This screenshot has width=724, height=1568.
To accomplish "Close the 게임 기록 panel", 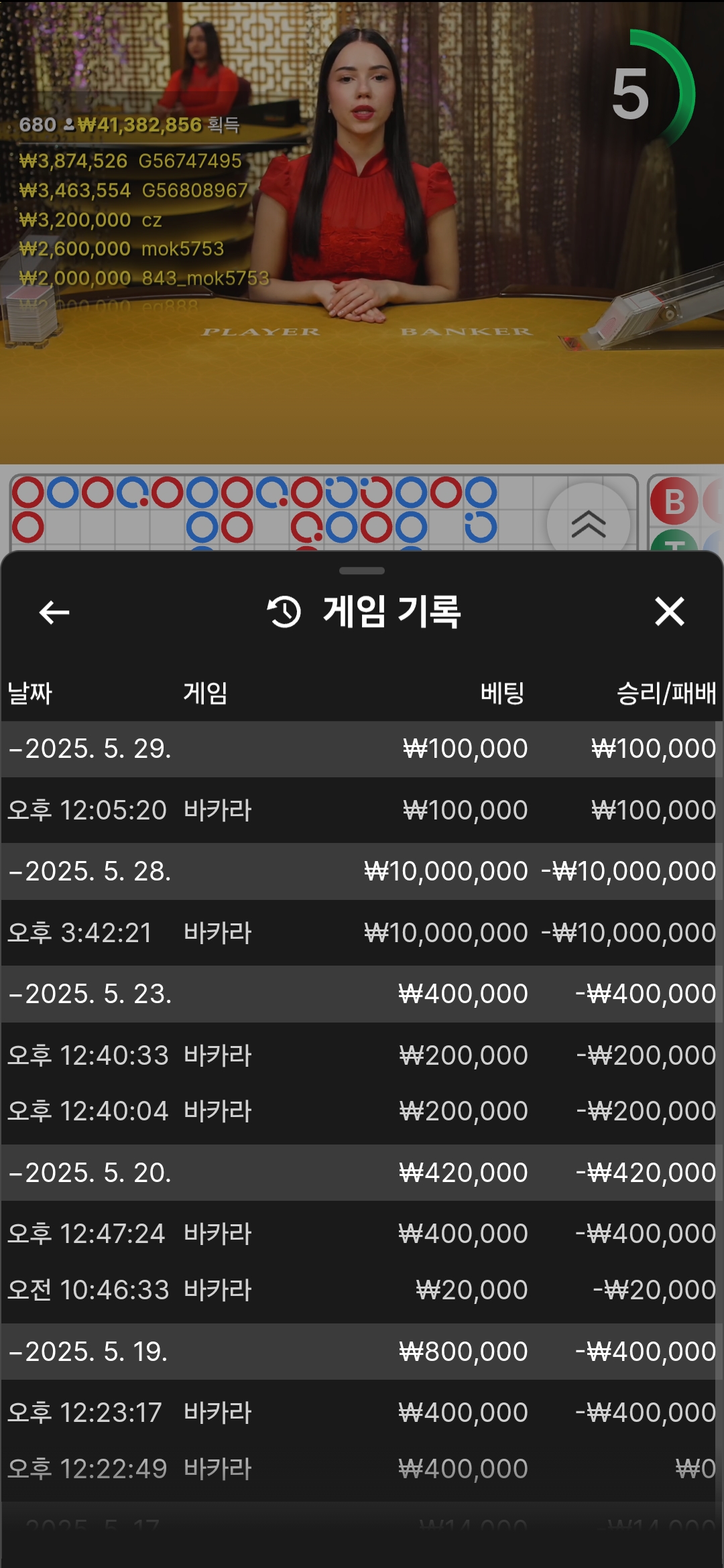I will pos(669,612).
